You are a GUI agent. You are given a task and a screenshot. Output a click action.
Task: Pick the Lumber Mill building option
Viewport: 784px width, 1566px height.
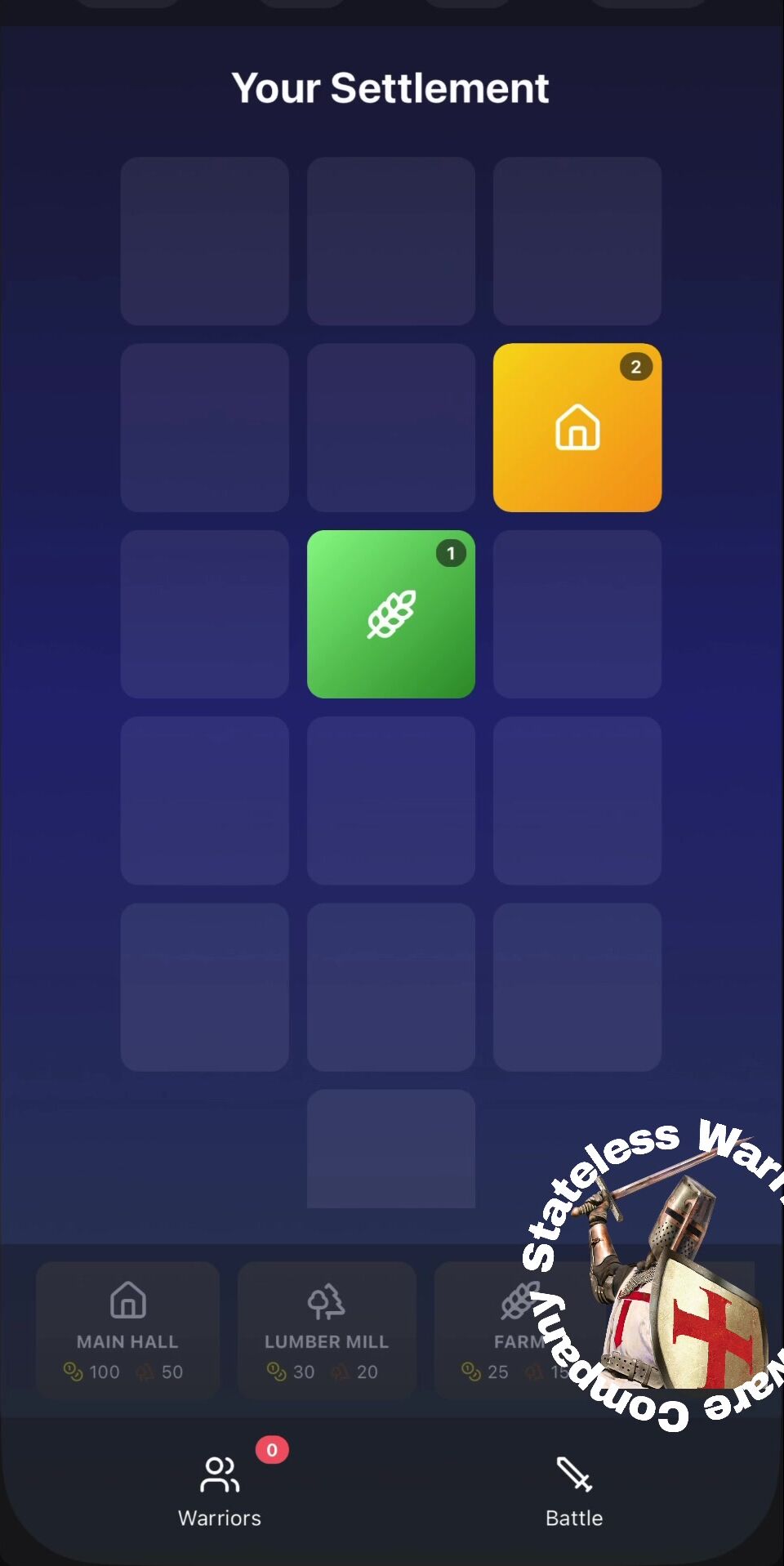click(326, 1329)
